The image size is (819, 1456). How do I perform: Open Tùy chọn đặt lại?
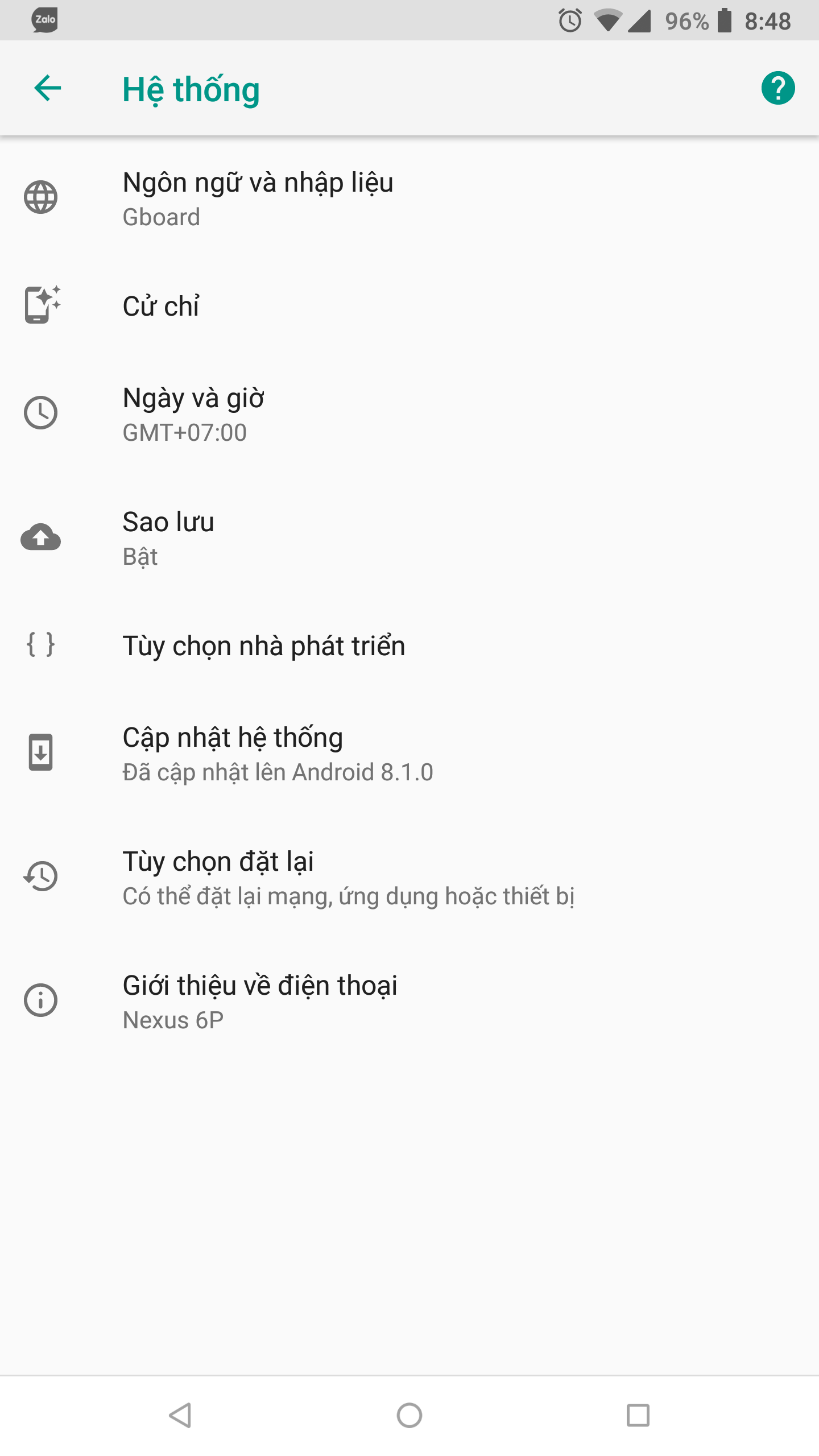pyautogui.click(x=218, y=877)
